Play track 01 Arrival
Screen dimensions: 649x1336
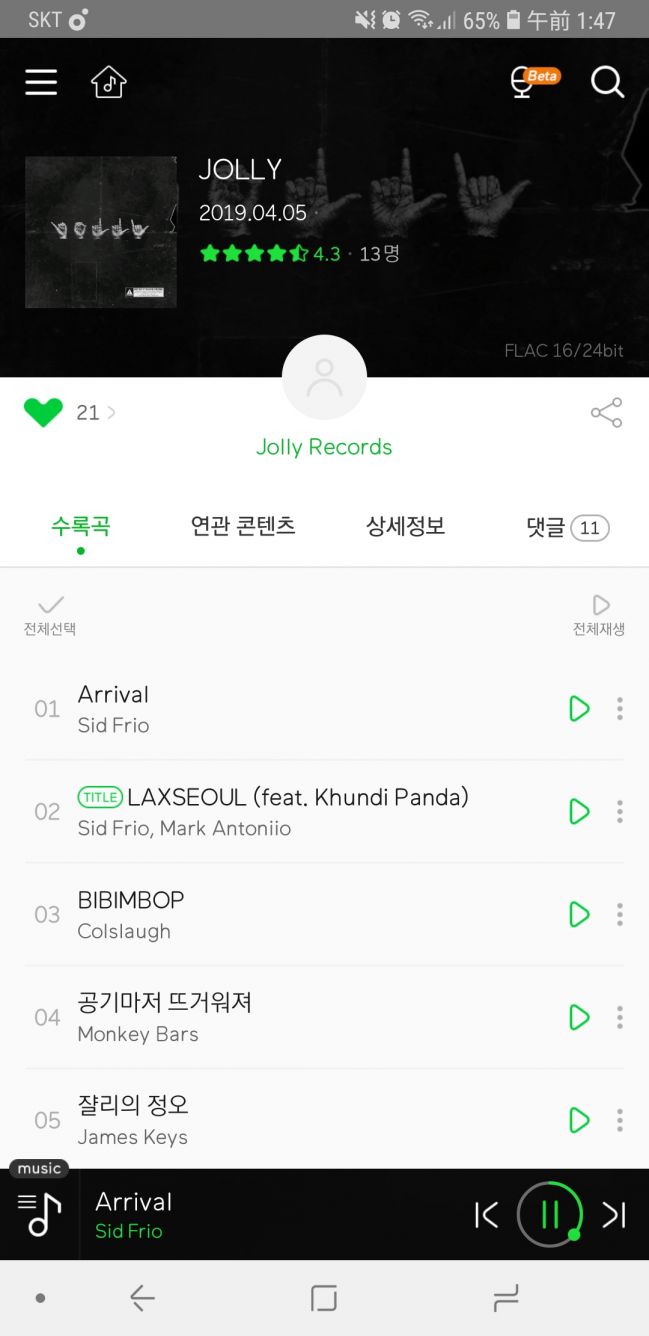coord(579,709)
